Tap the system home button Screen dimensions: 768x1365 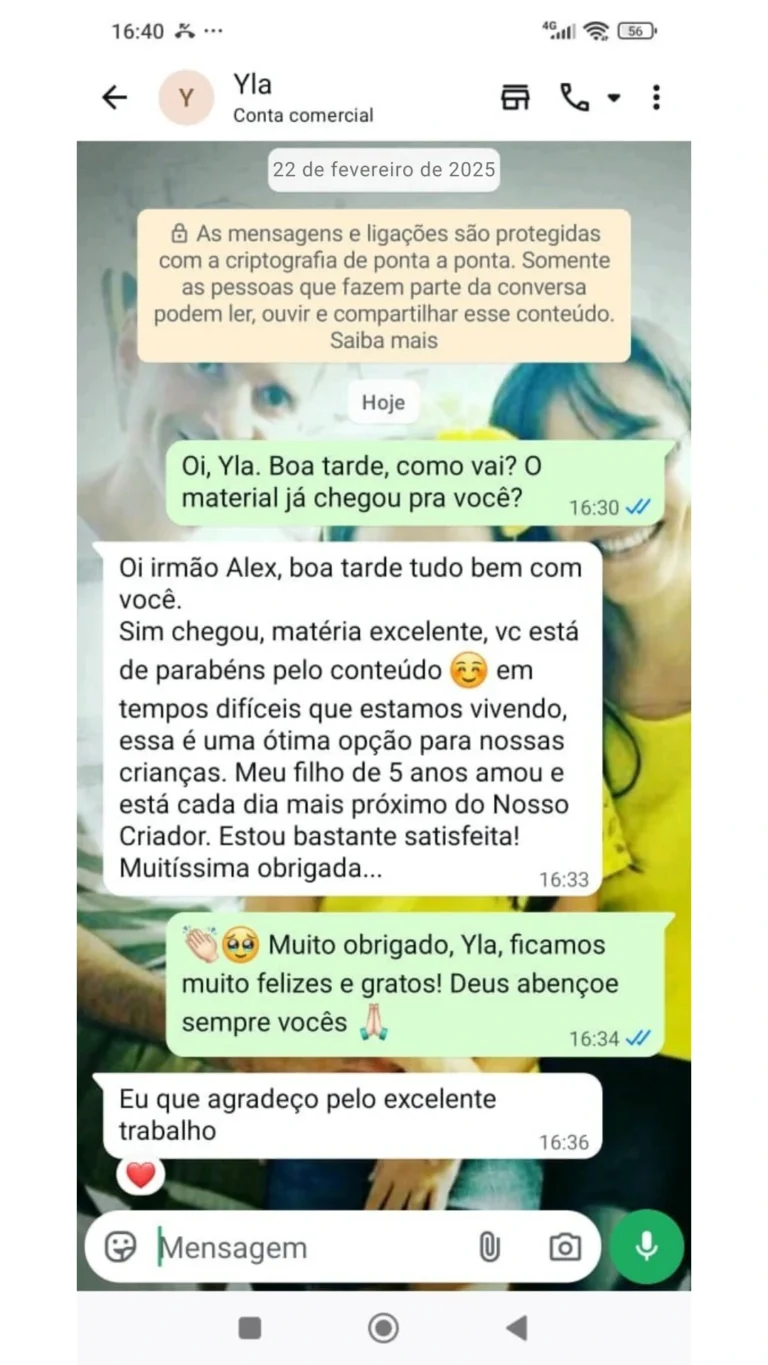(x=383, y=1328)
